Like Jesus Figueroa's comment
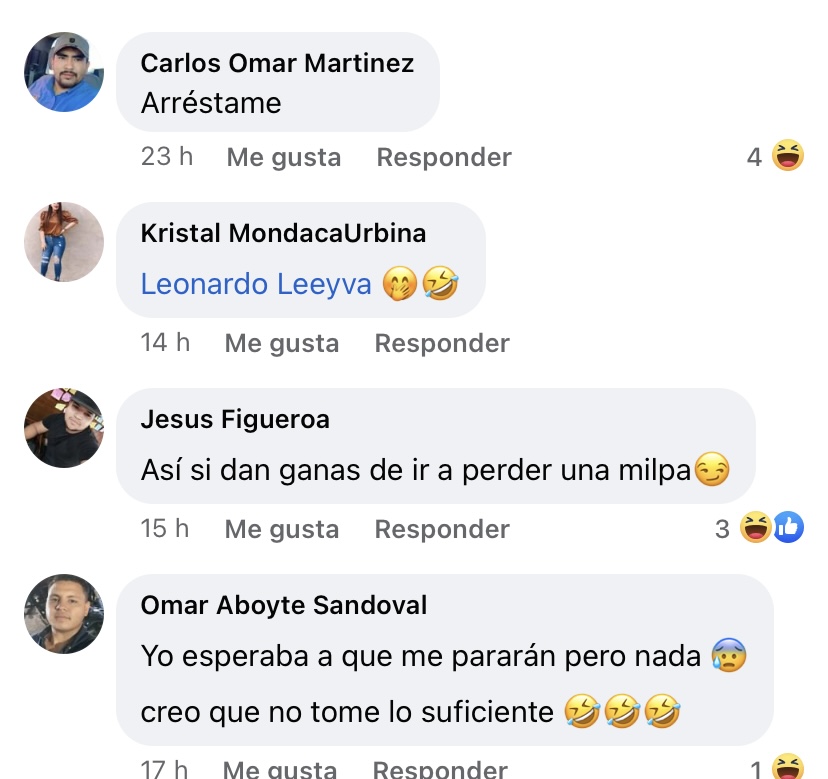828x779 pixels. (282, 529)
